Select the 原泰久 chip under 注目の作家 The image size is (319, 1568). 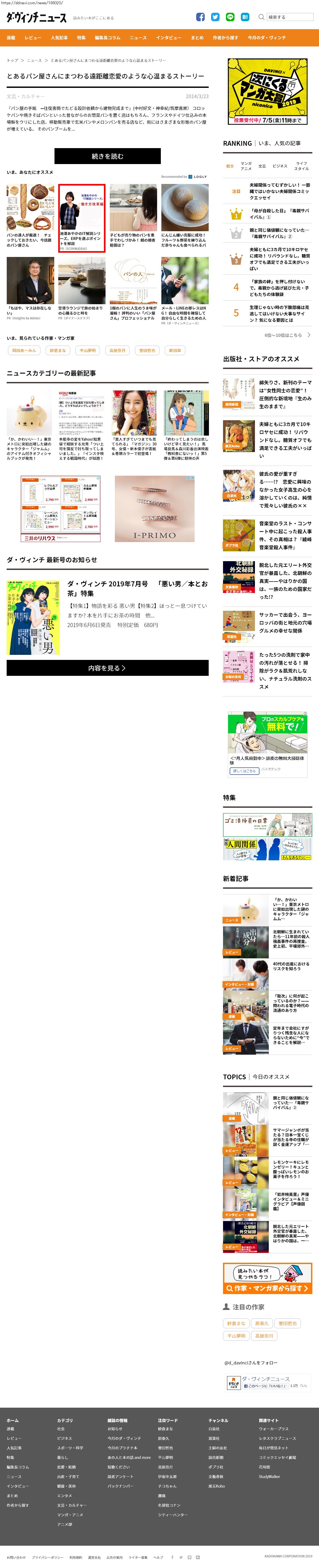click(262, 1323)
